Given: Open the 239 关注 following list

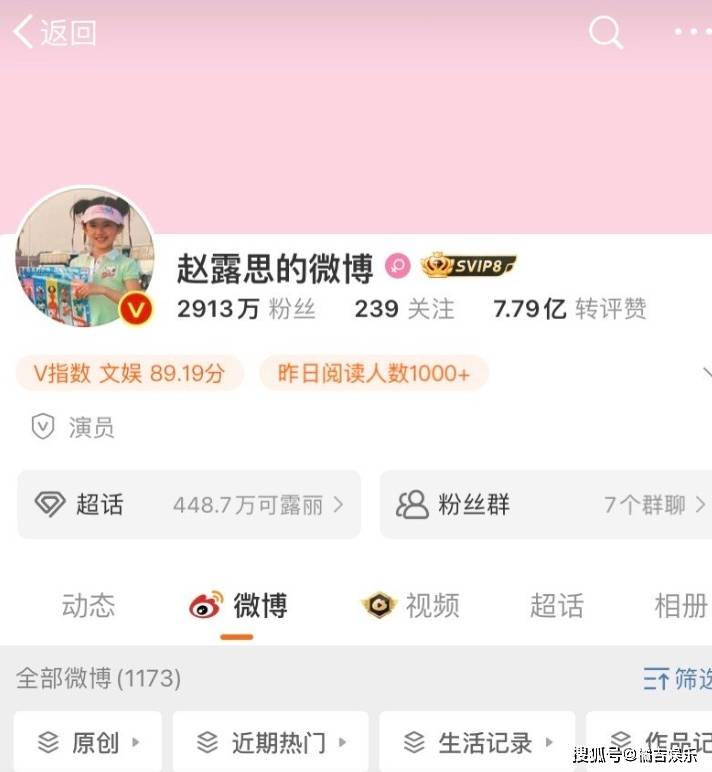Looking at the screenshot, I should click(x=403, y=309).
